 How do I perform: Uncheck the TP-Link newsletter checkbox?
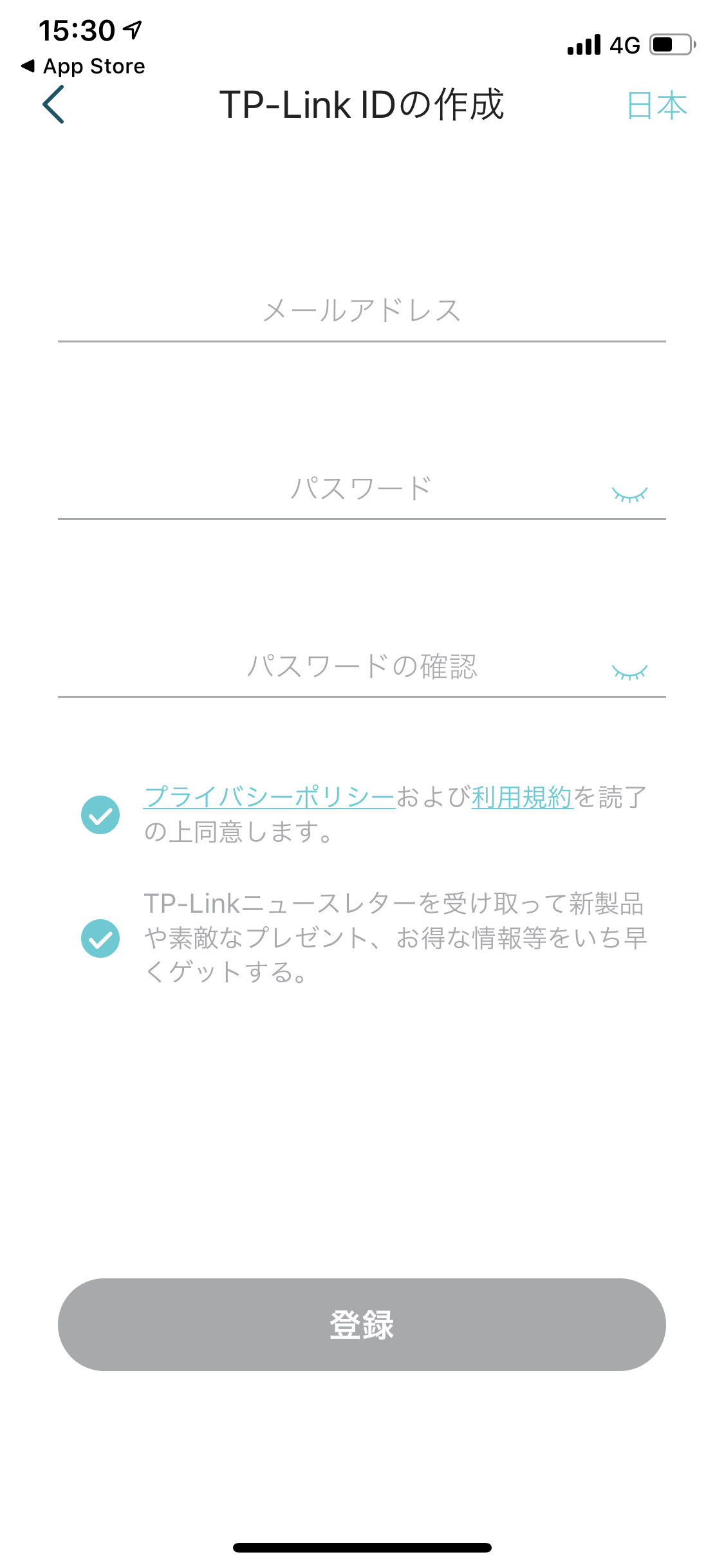click(x=100, y=938)
